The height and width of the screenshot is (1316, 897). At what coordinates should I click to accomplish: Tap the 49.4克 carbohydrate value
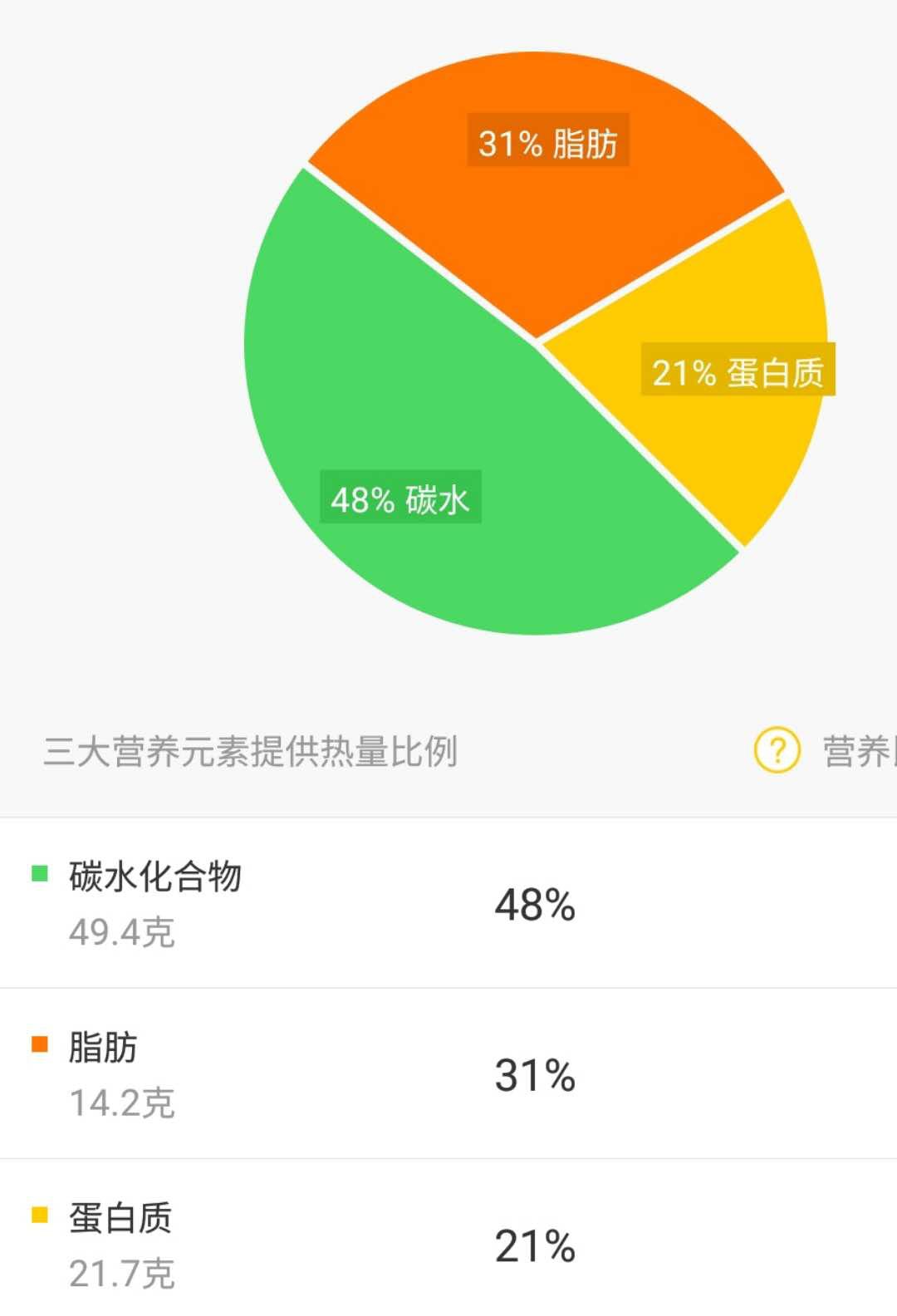tap(120, 935)
